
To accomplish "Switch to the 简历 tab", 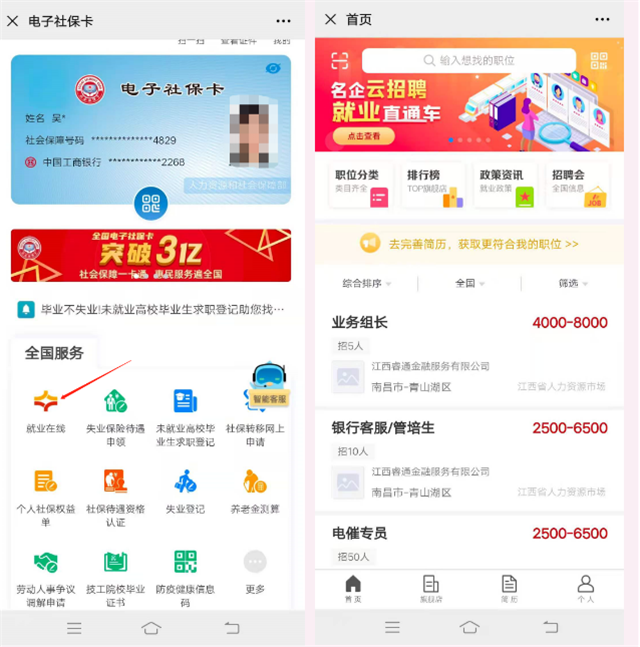I will (x=509, y=588).
